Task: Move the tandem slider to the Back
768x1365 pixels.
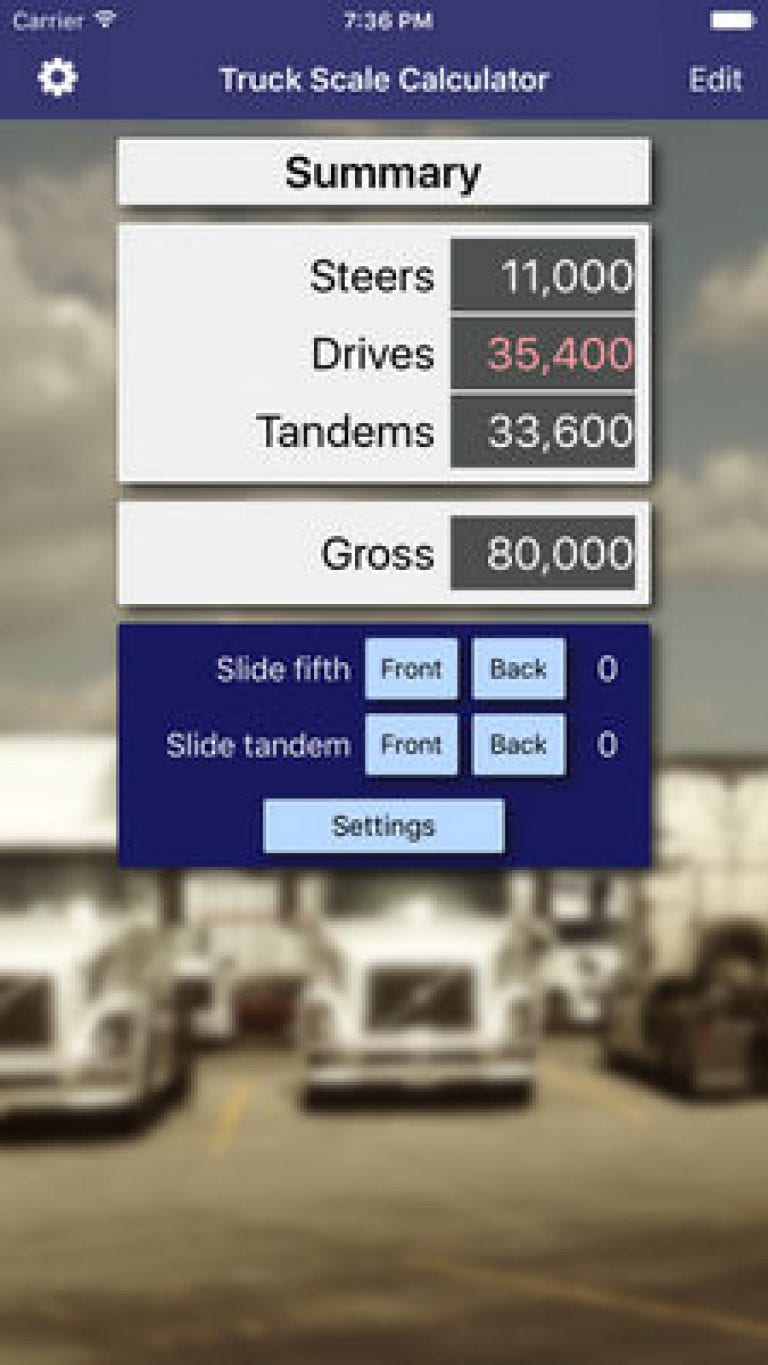Action: [x=517, y=744]
